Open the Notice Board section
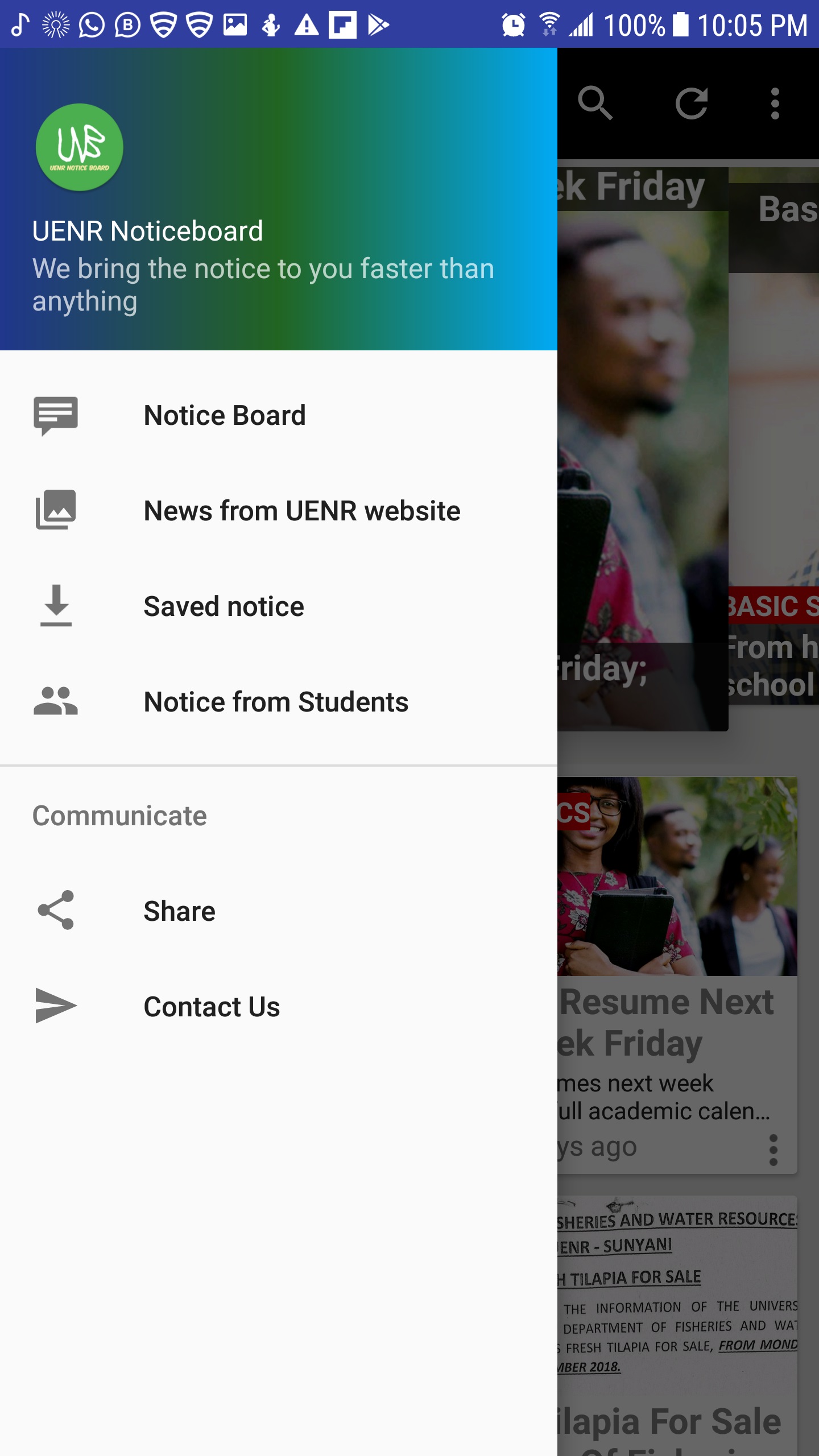The image size is (819, 1456). pos(225,416)
